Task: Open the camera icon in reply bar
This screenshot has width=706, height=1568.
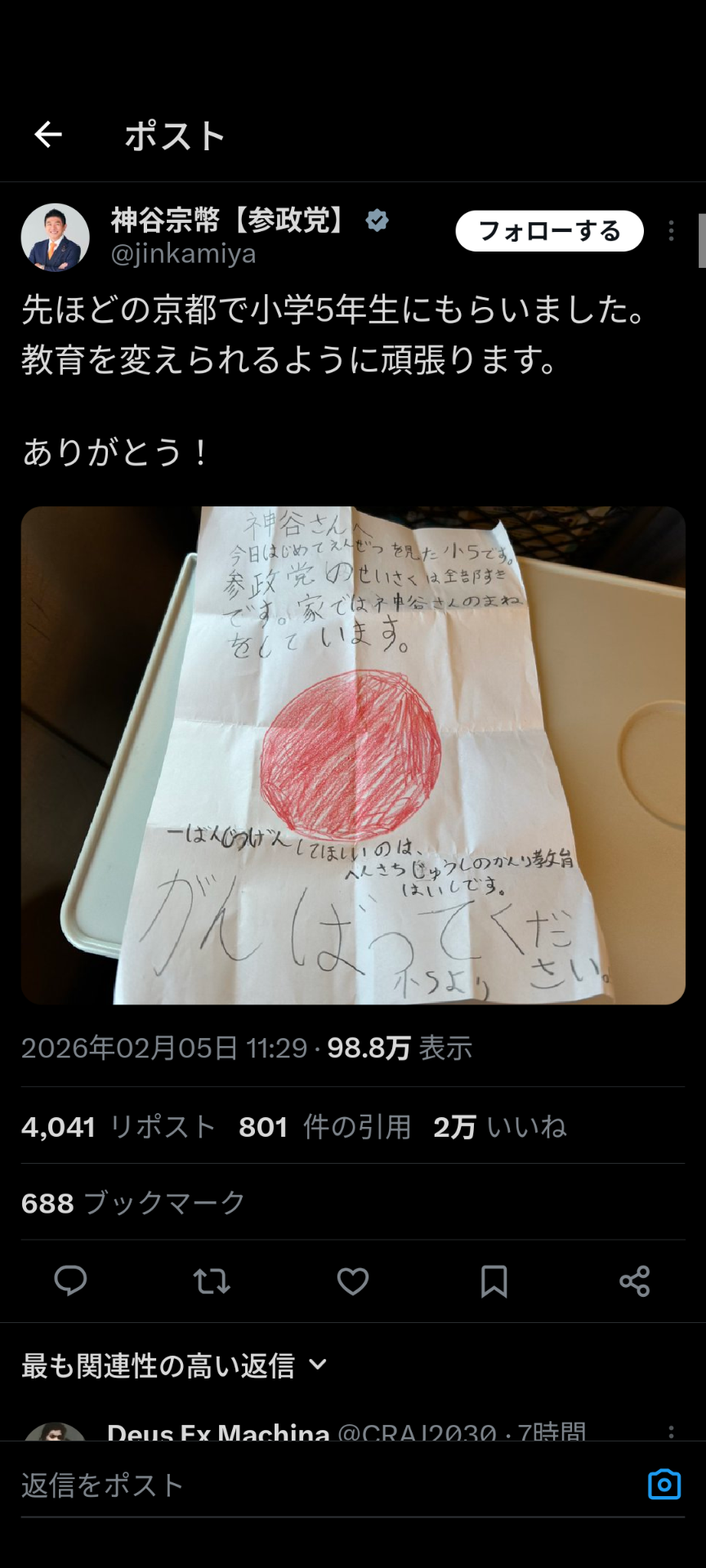Action: tap(664, 1484)
